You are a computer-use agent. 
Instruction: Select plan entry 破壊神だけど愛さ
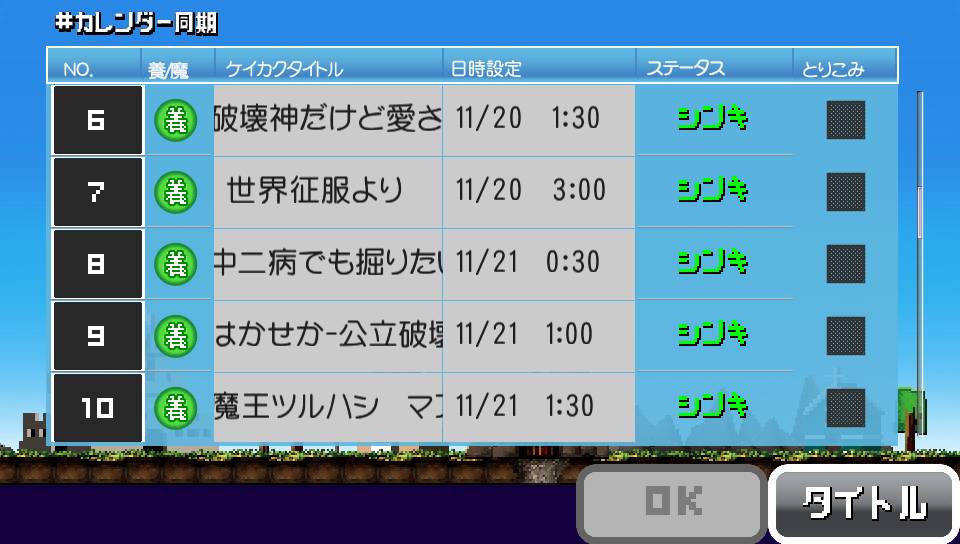[327, 119]
